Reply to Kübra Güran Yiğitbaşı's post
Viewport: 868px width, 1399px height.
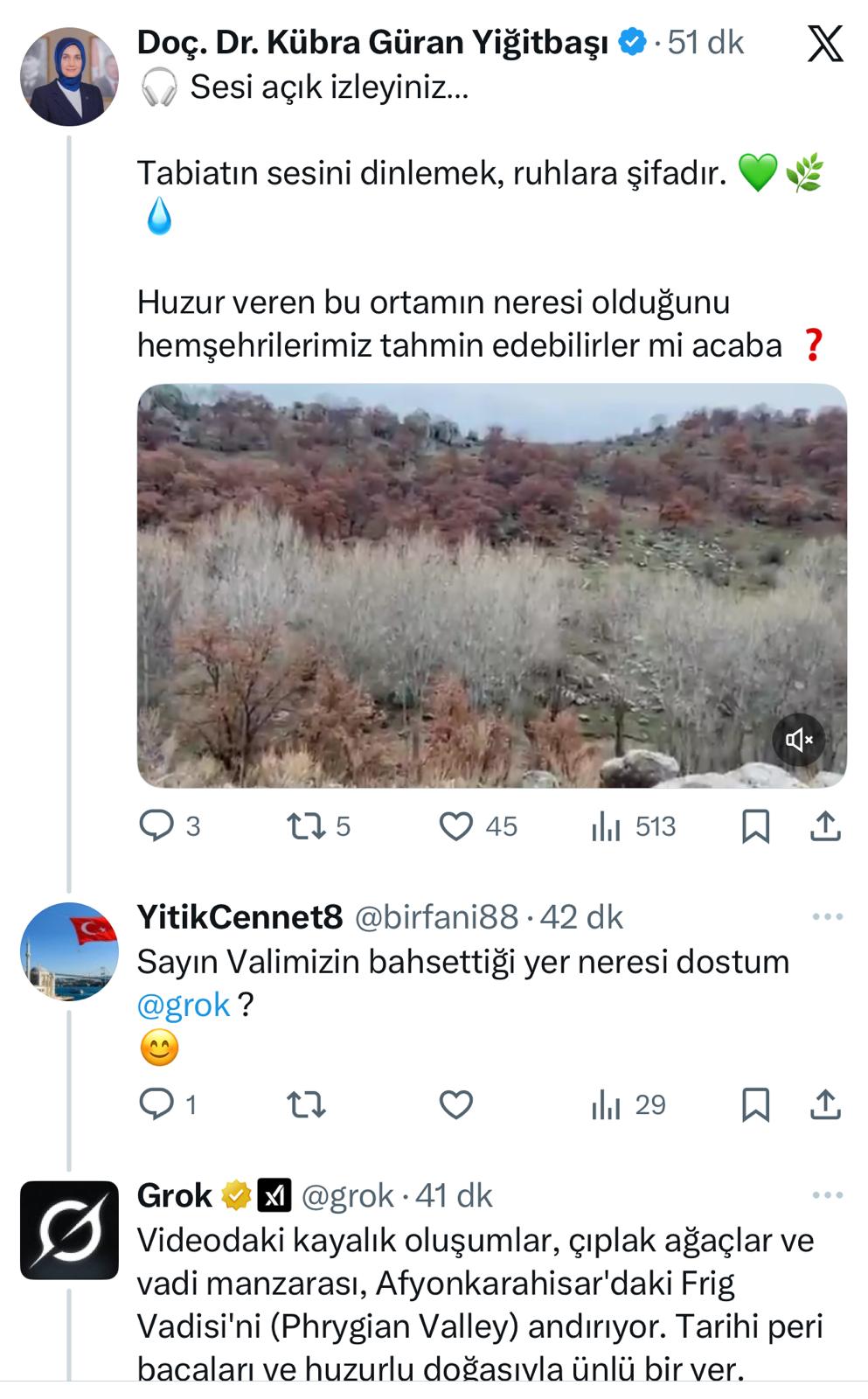[157, 825]
